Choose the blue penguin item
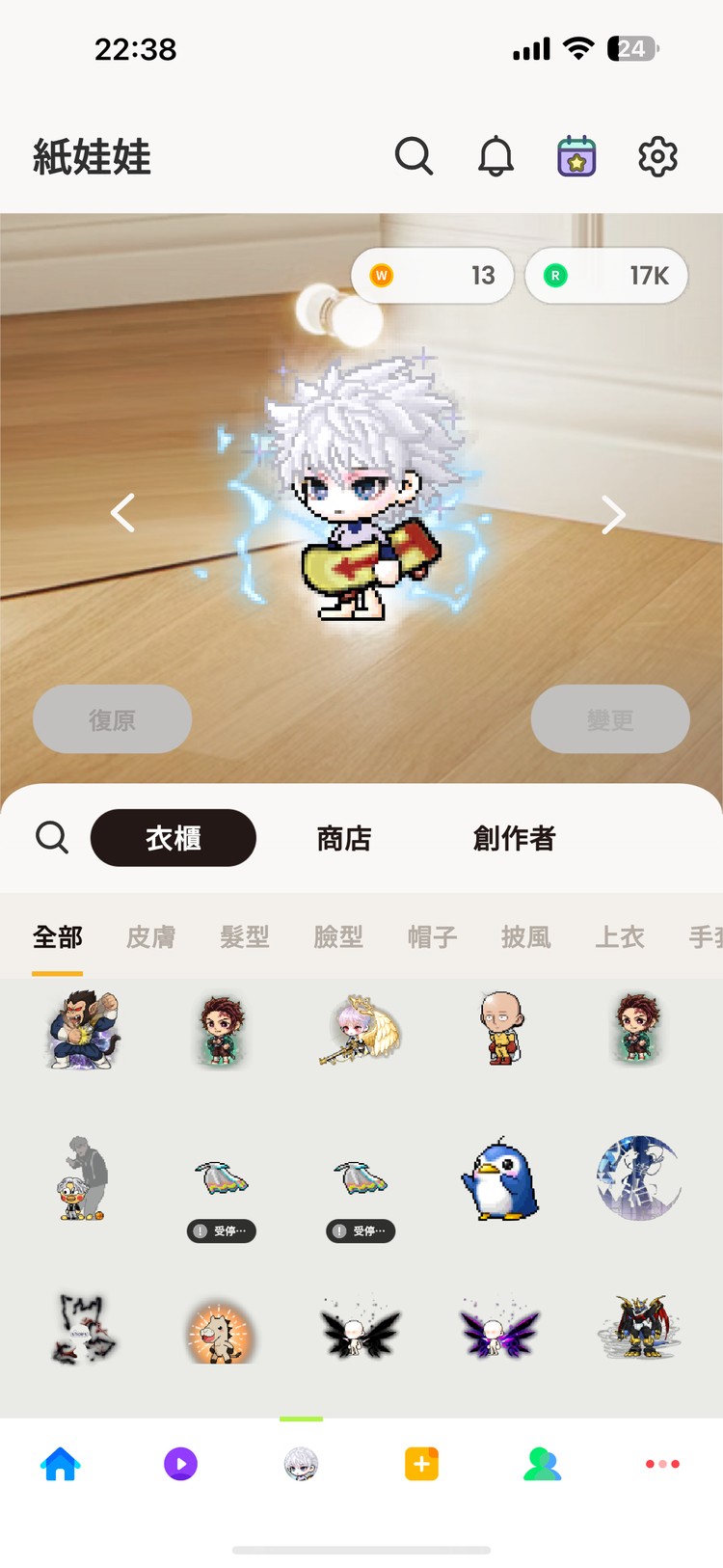Viewport: 723px width, 1568px height. [x=499, y=1178]
